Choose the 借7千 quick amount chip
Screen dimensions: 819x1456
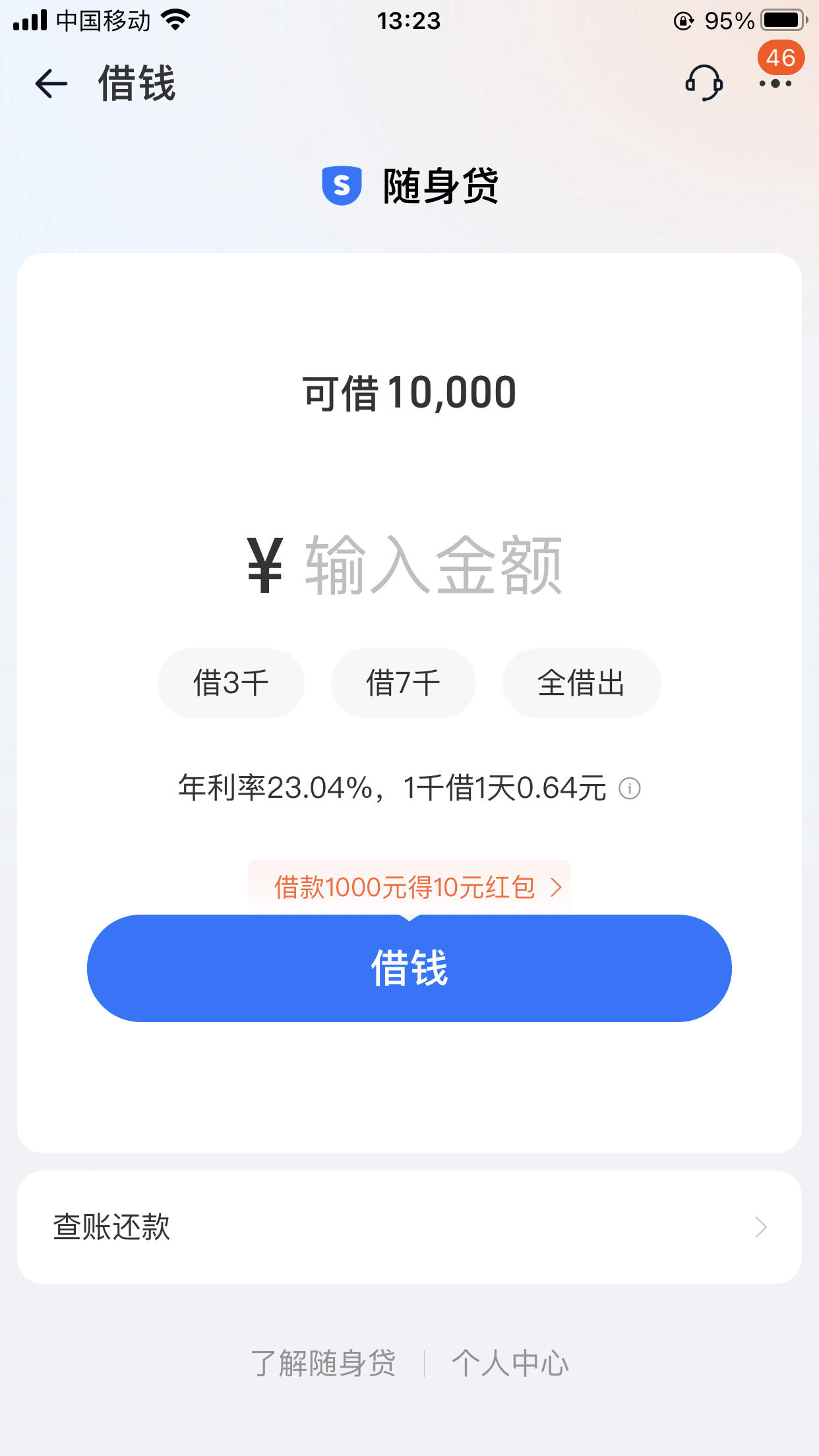[x=403, y=683]
